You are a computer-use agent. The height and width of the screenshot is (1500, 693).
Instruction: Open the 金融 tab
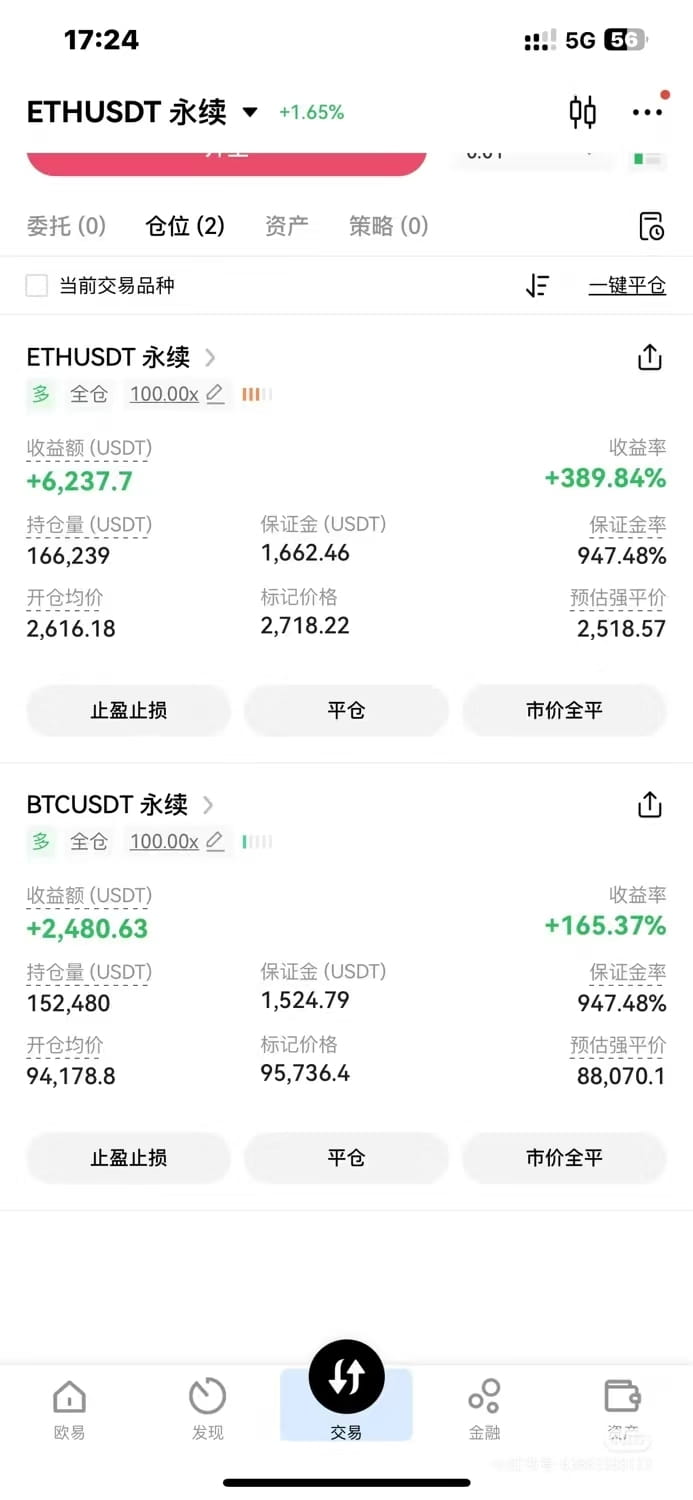pos(484,1410)
